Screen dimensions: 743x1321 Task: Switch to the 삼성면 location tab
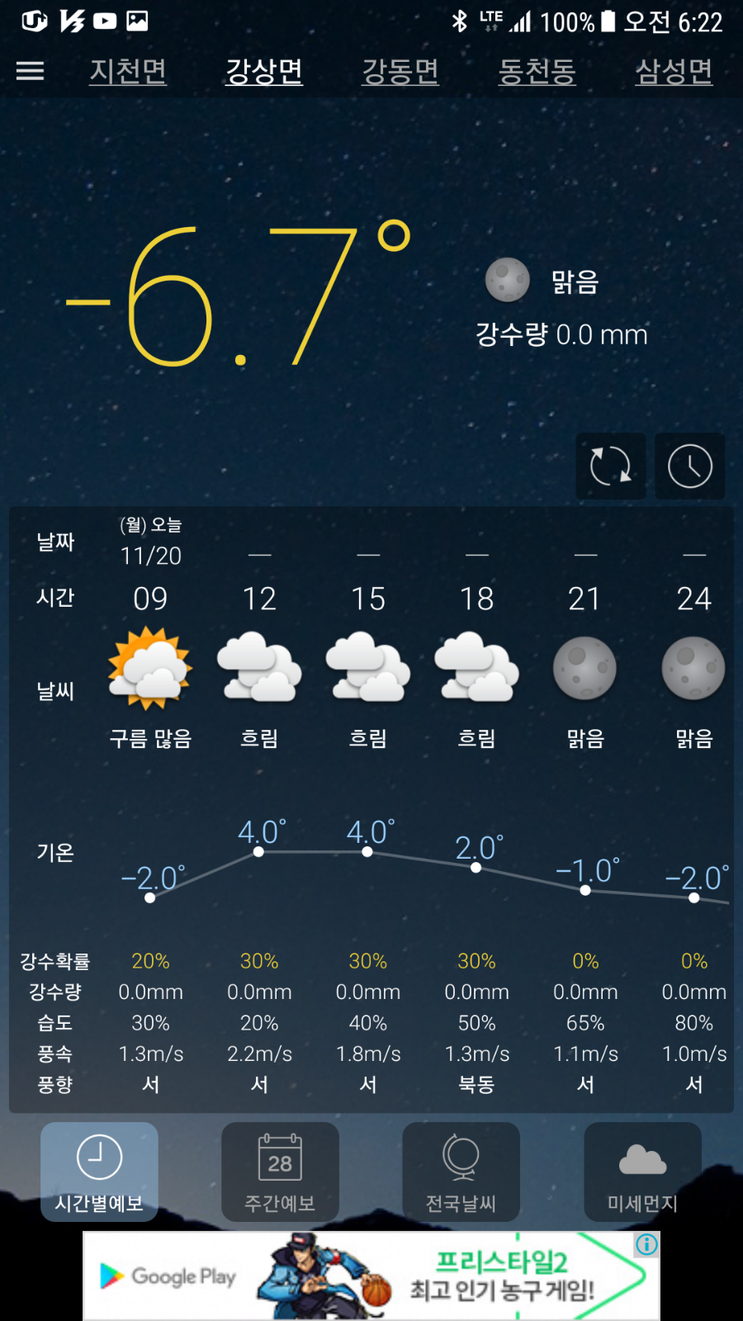[x=674, y=71]
